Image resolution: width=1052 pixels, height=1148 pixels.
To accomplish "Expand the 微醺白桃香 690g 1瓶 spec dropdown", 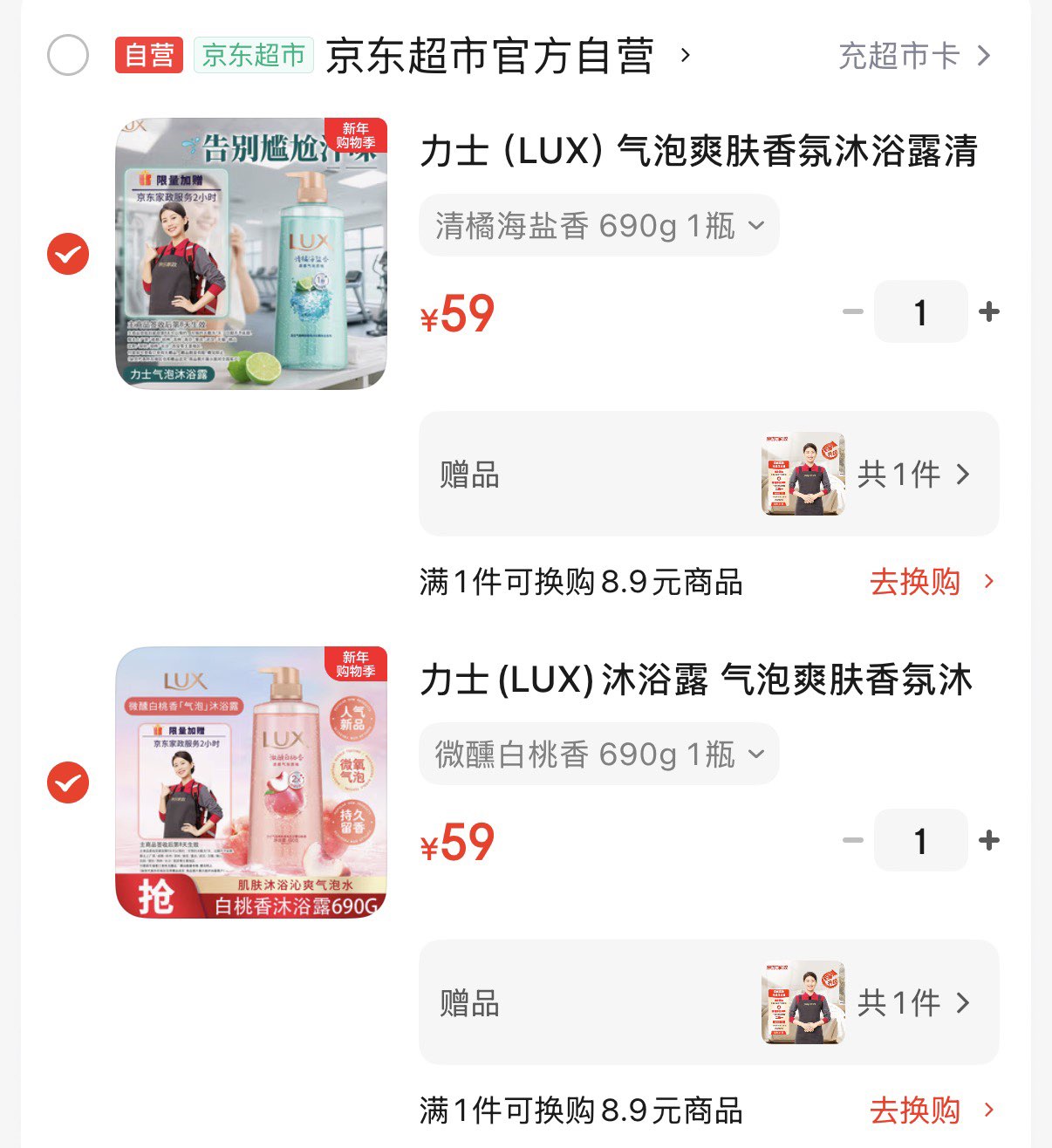I will [598, 755].
